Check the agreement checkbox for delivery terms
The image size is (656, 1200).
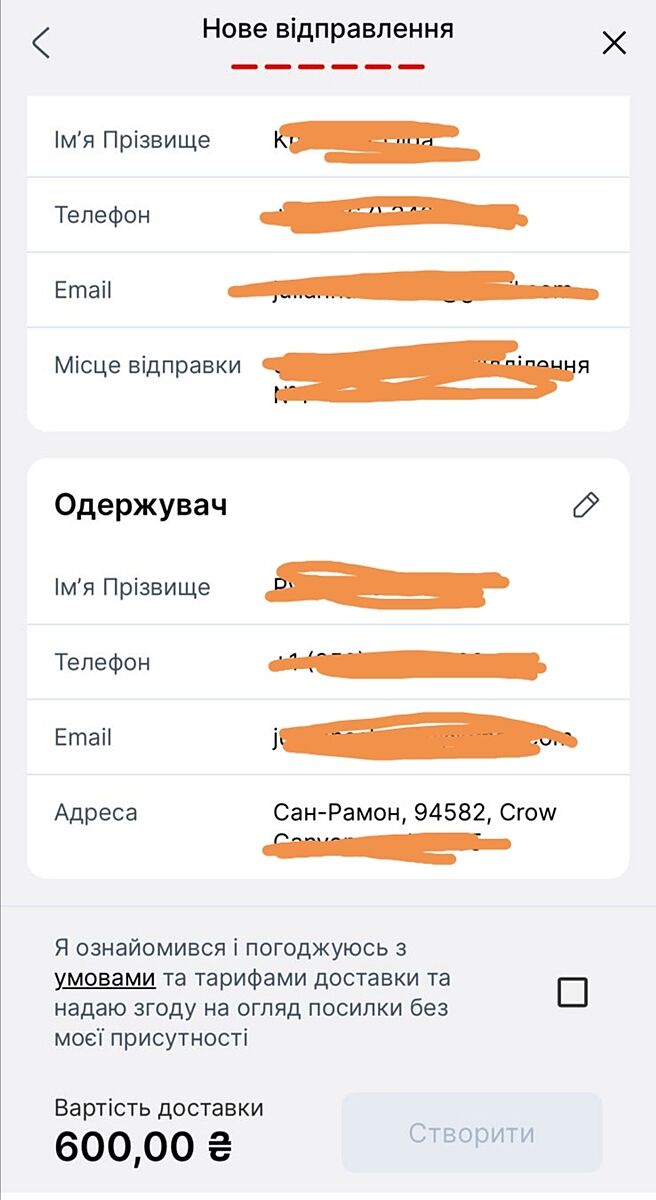point(572,992)
